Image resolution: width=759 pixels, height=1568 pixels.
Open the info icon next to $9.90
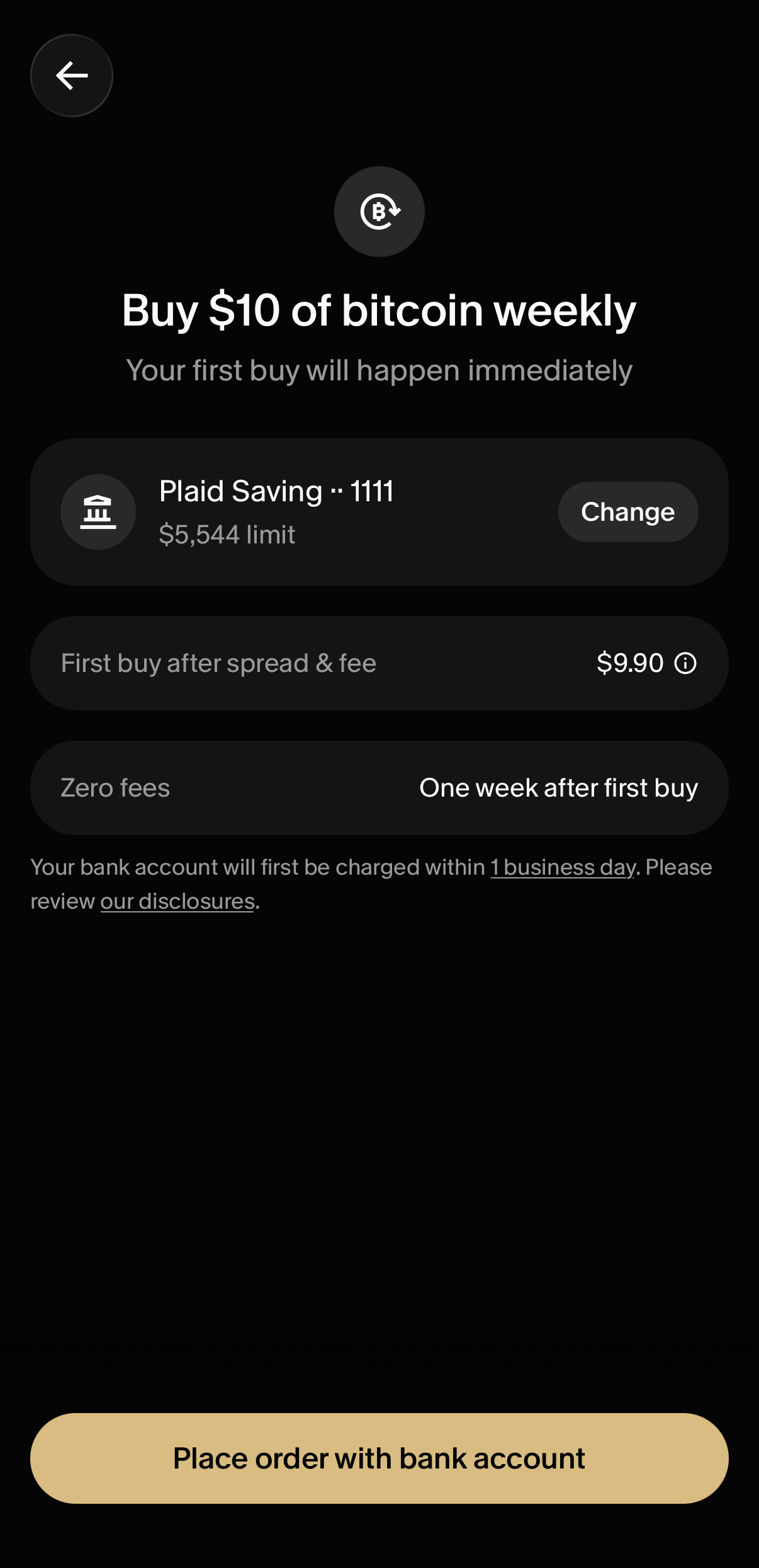(x=685, y=663)
